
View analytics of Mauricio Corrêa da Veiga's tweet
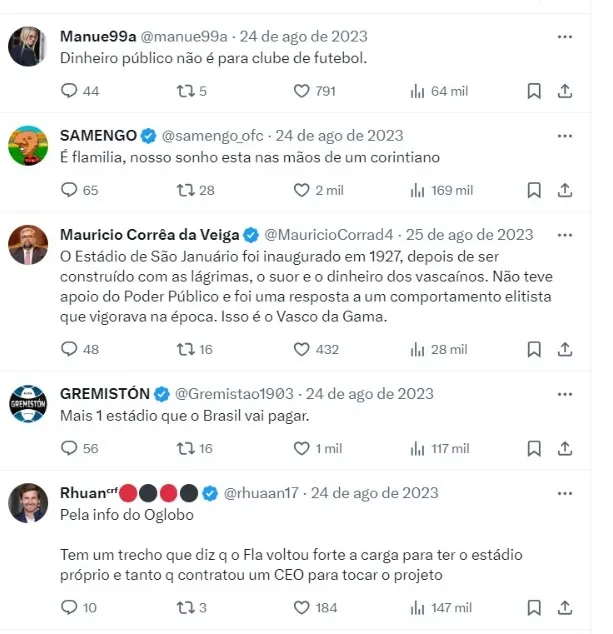tap(417, 349)
